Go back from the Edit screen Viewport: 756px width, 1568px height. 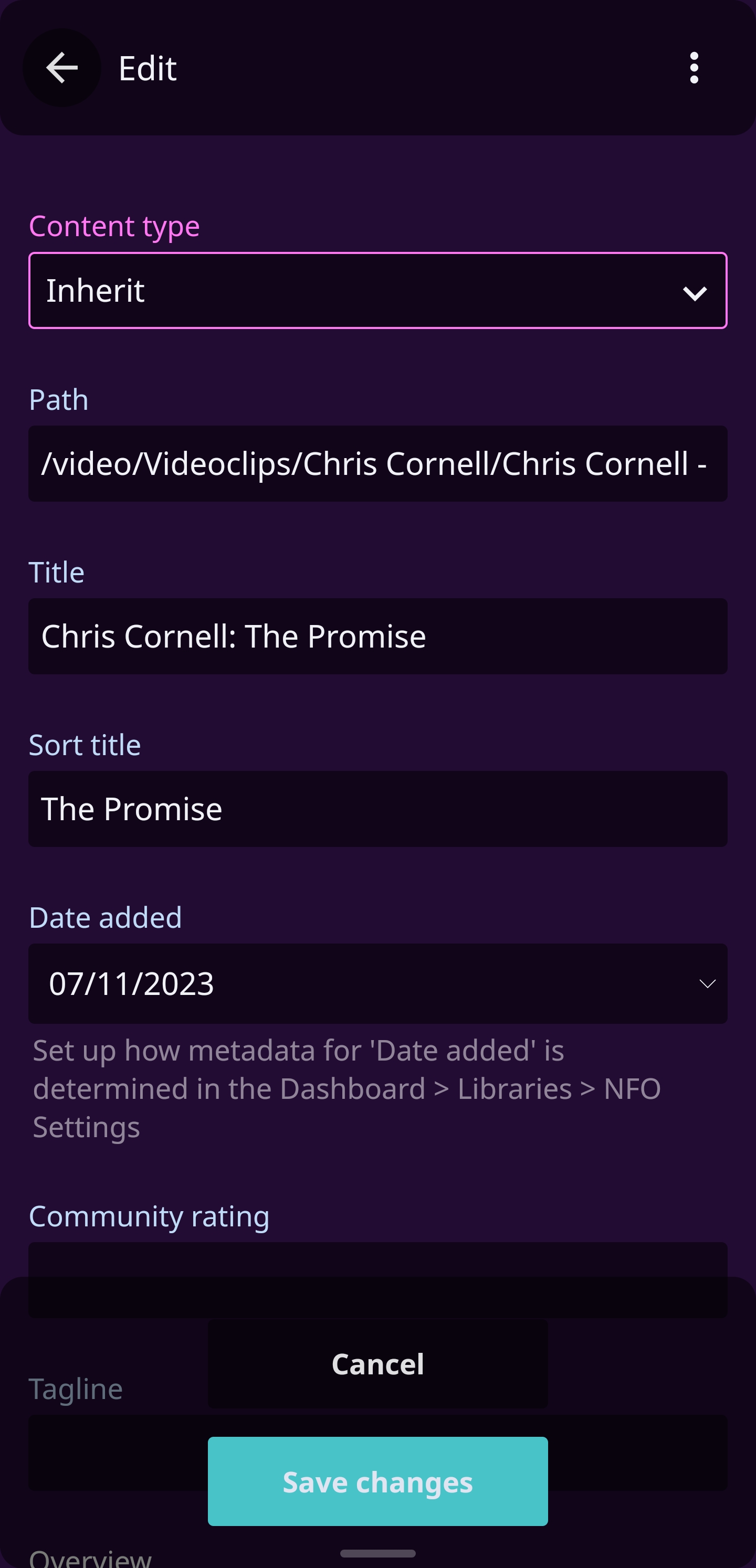point(61,68)
